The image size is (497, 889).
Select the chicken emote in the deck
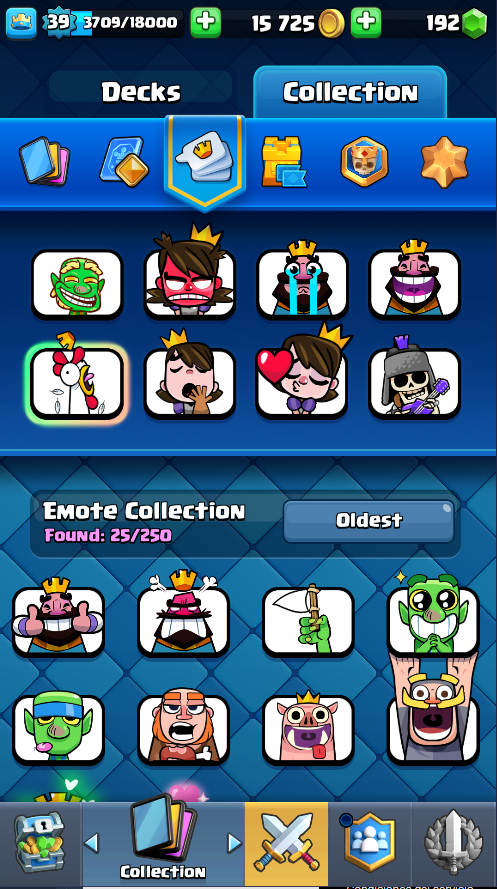tap(77, 383)
